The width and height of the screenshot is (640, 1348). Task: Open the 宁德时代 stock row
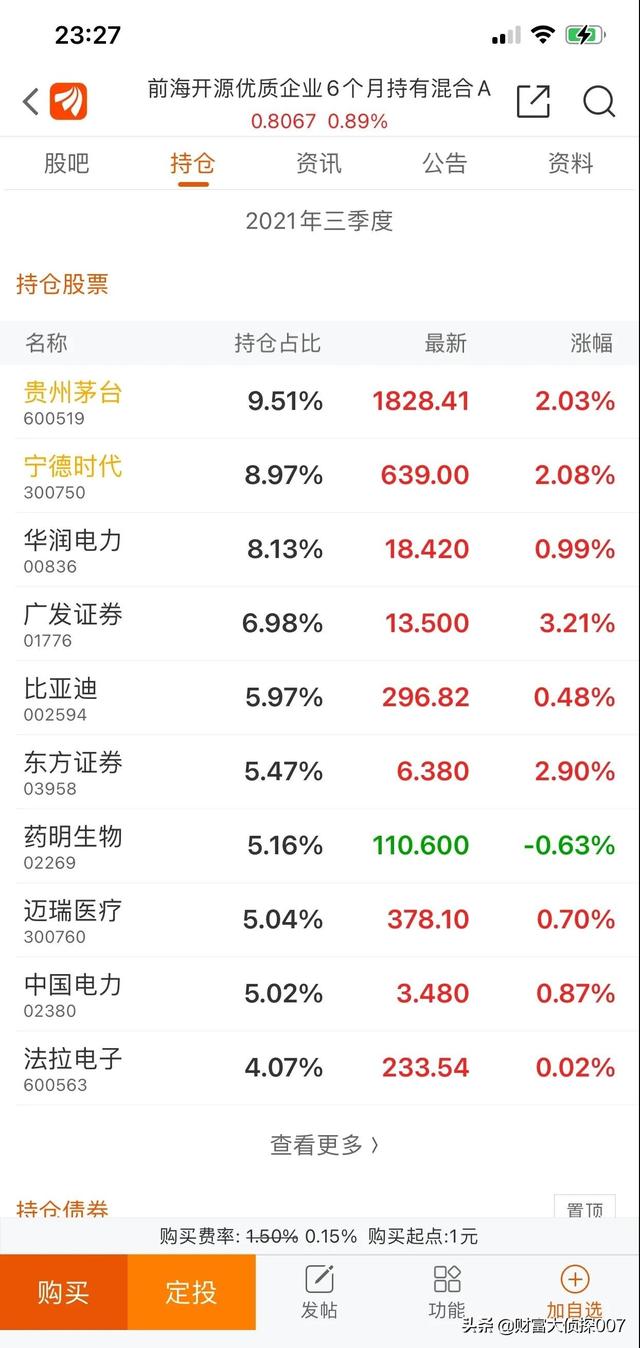click(320, 476)
